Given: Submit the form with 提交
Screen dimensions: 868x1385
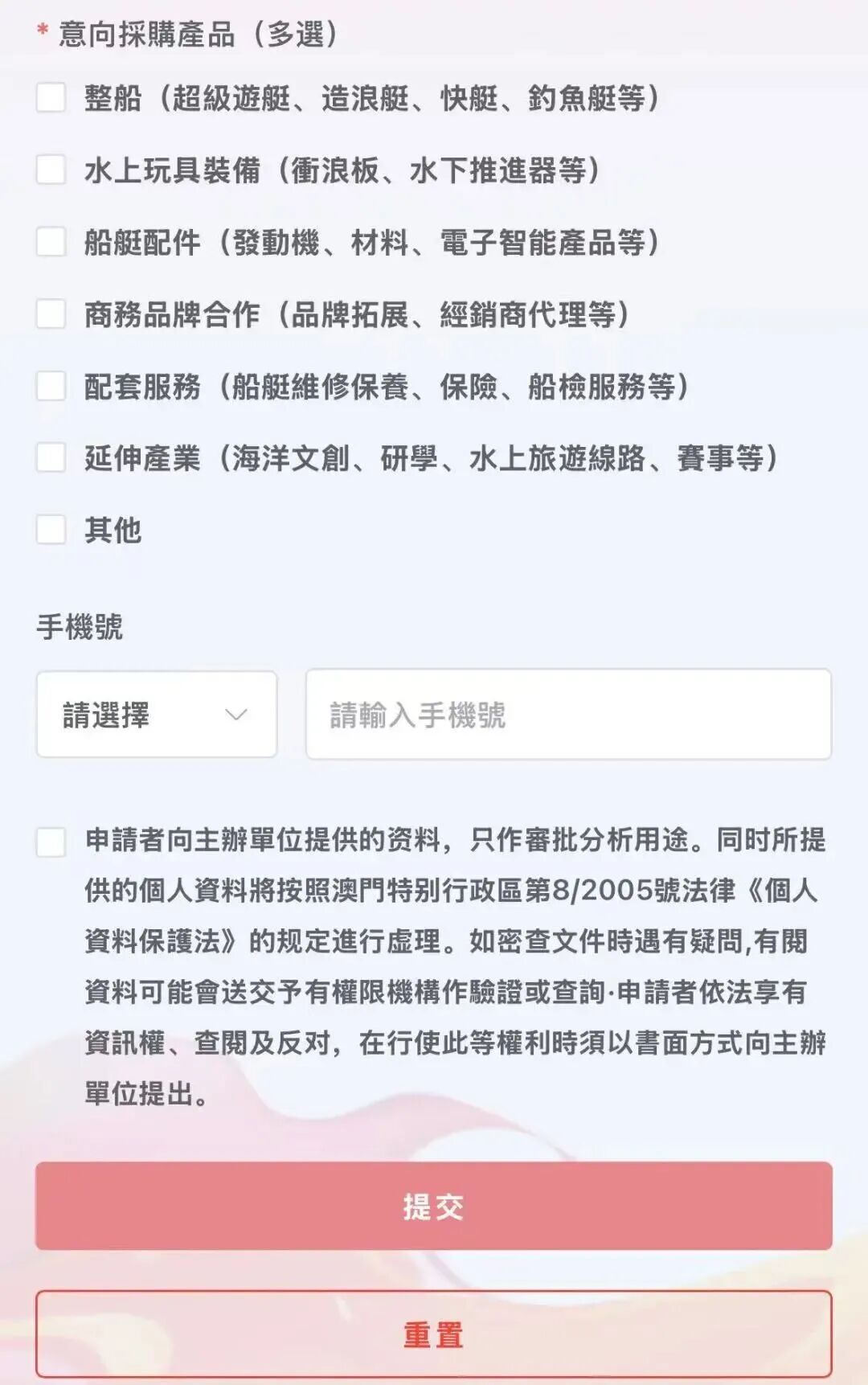Looking at the screenshot, I should (434, 1206).
